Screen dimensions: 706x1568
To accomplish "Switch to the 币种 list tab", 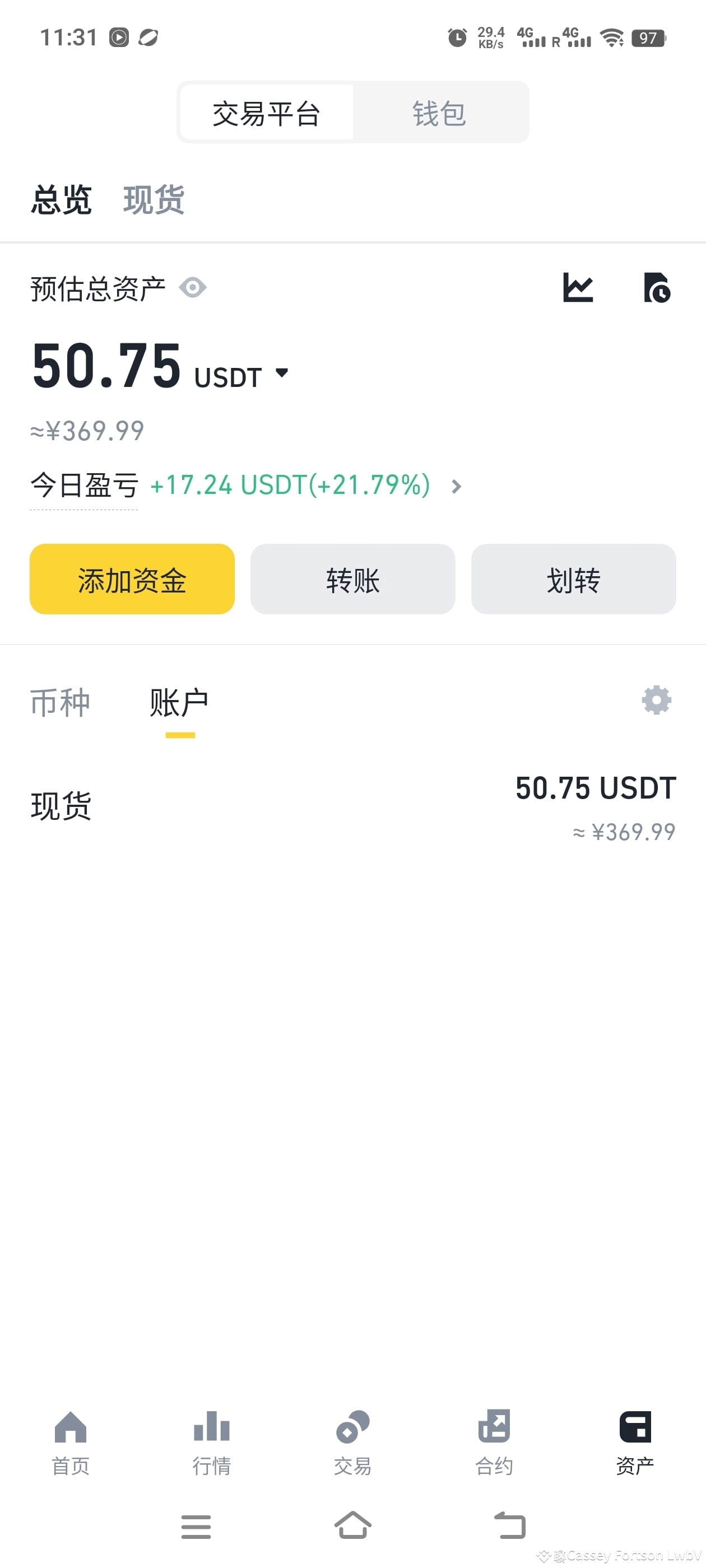I will pyautogui.click(x=61, y=702).
